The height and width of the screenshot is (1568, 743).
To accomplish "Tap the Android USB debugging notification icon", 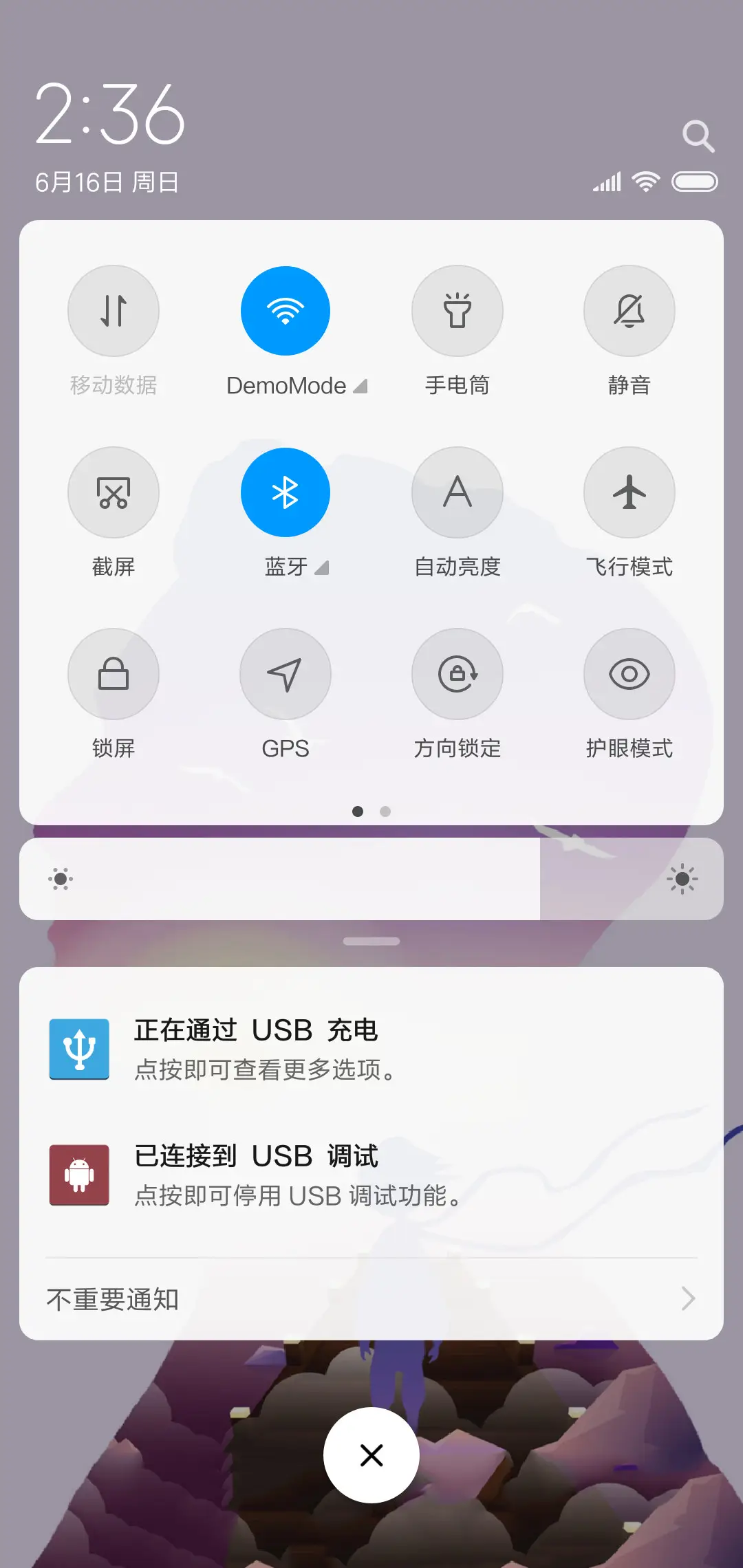I will pos(78,1175).
